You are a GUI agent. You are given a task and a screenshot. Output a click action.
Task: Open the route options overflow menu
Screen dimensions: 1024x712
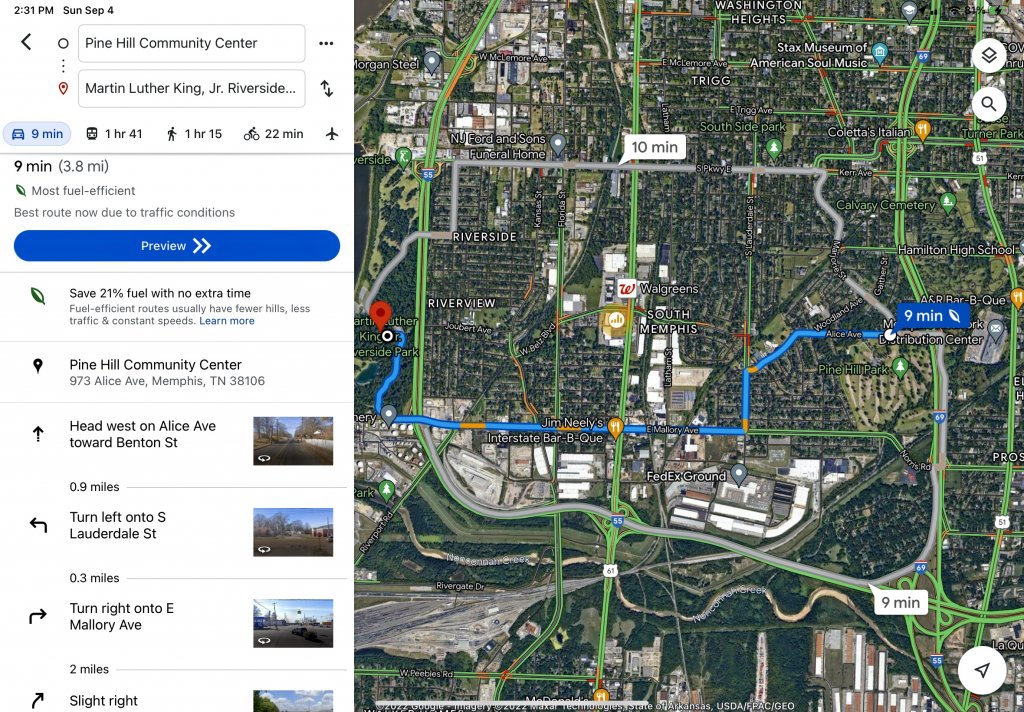click(x=326, y=43)
